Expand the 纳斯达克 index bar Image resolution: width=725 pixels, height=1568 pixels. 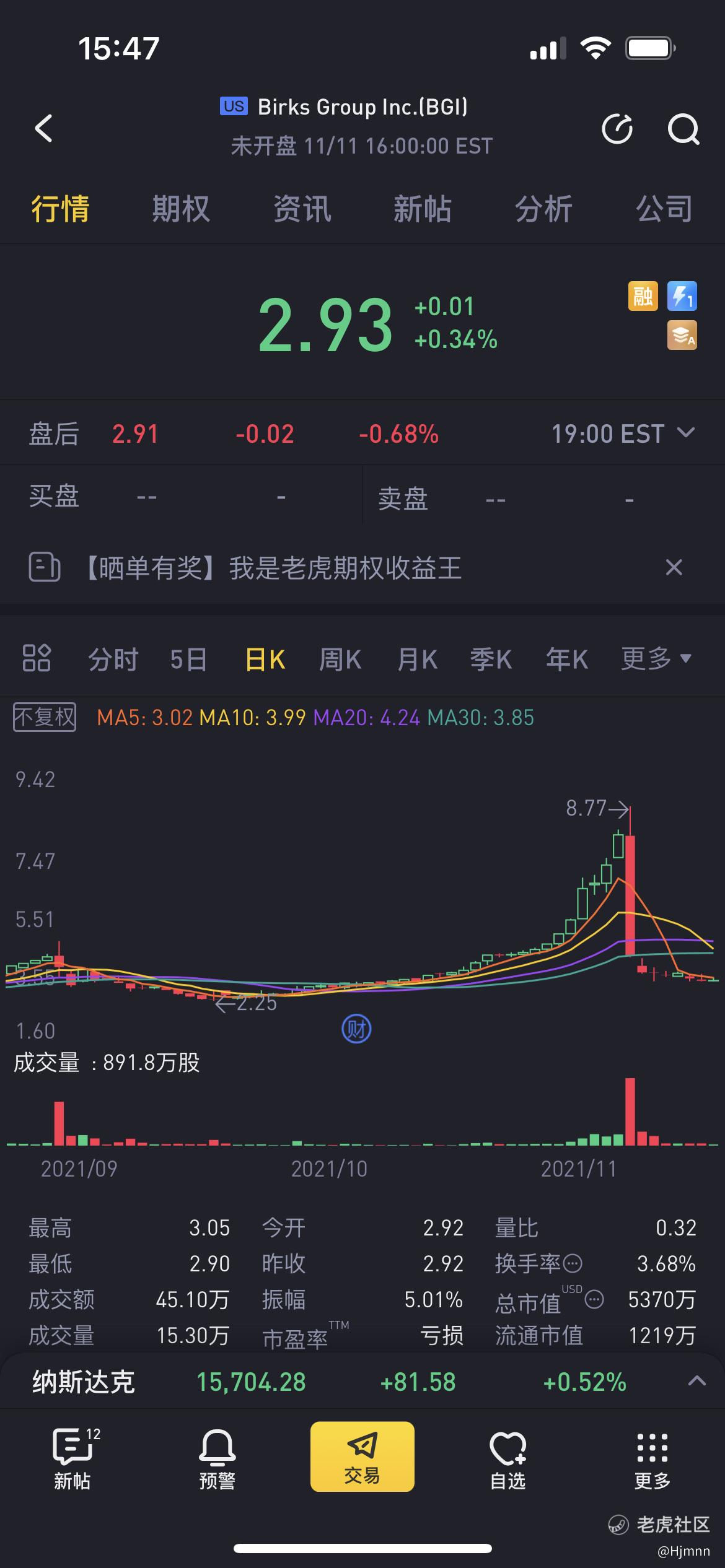696,1380
